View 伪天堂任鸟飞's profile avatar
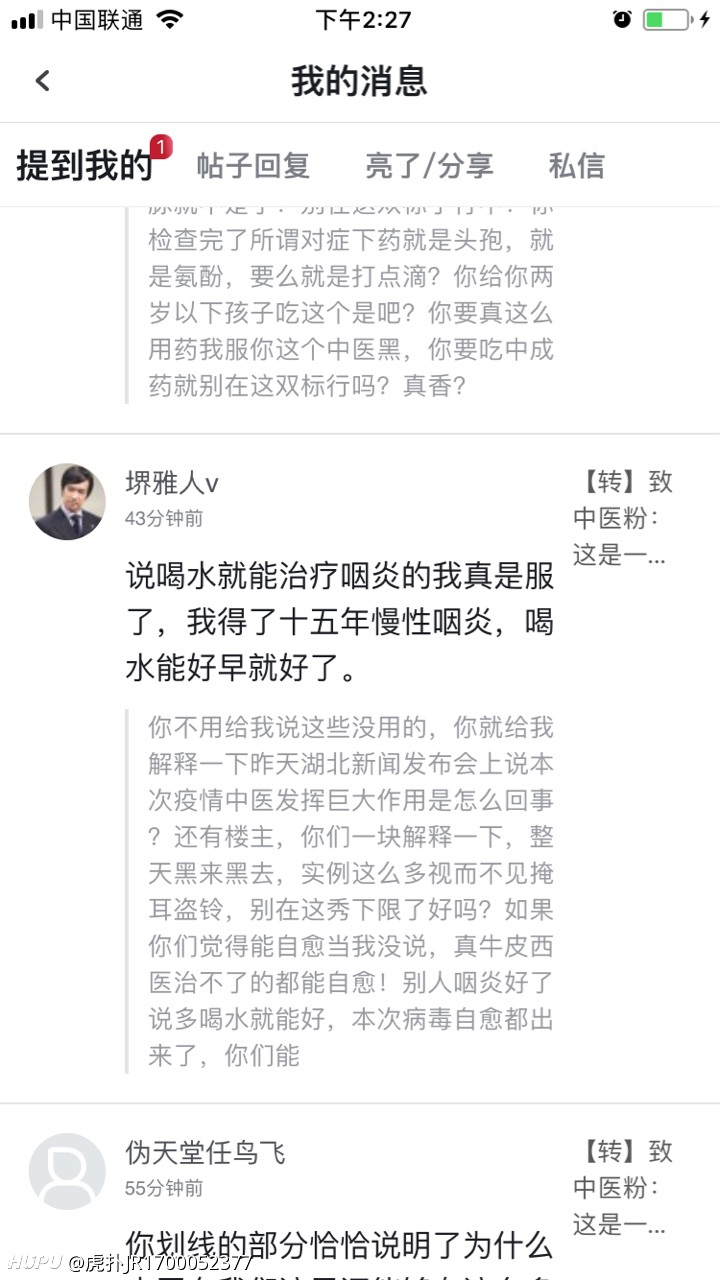Screen dimensions: 720x1280 67,1171
